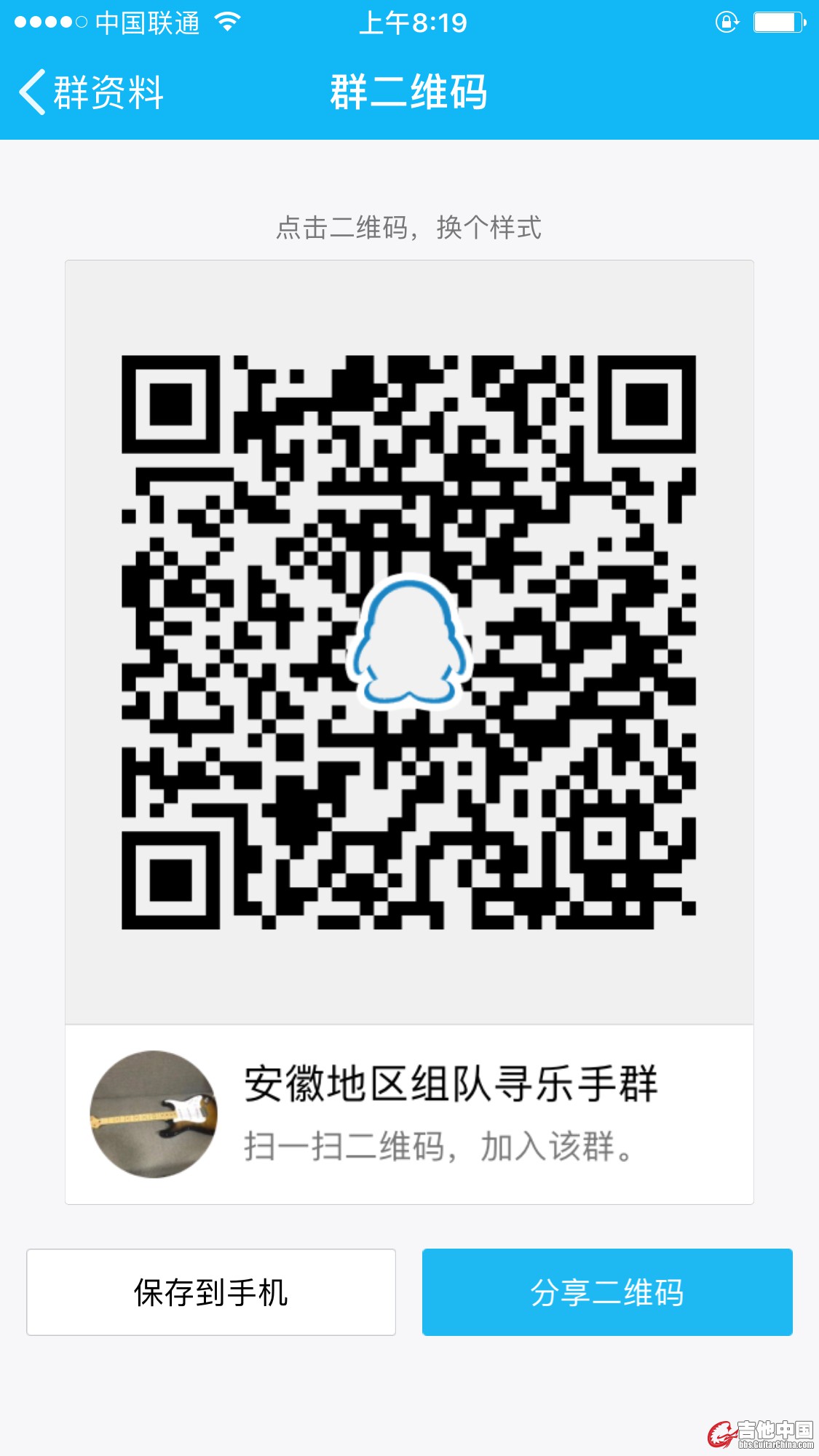Screen dimensions: 819x1456
Task: Tap 保存到手机 to save the code
Action: click(x=211, y=1292)
